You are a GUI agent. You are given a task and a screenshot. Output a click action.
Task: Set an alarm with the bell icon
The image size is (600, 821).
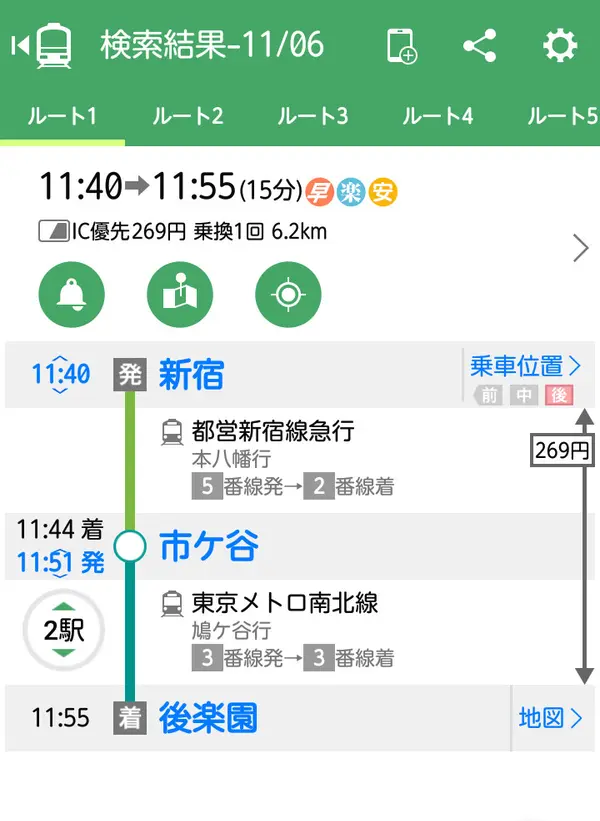pos(71,295)
